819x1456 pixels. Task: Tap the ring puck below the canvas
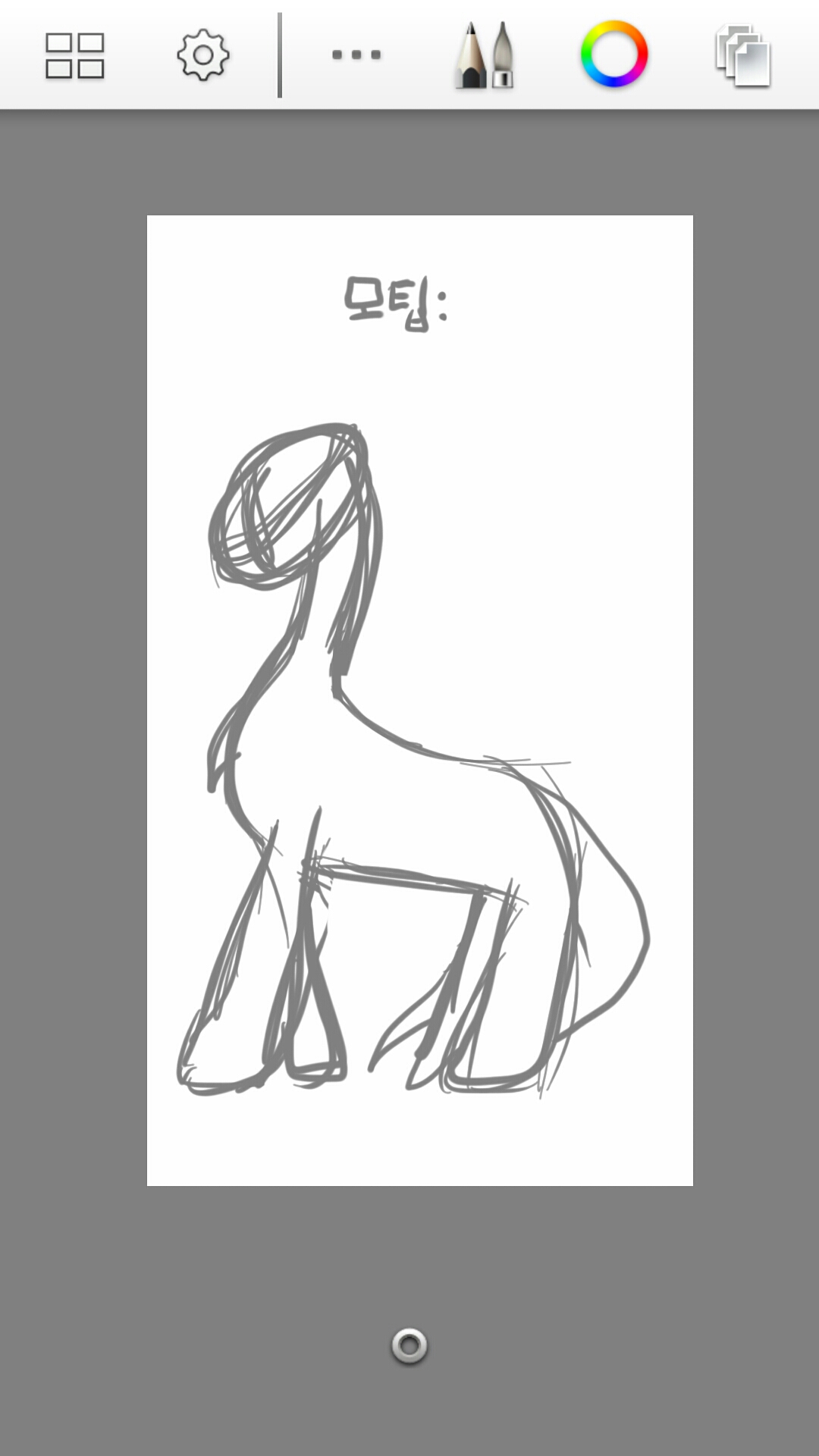409,1346
